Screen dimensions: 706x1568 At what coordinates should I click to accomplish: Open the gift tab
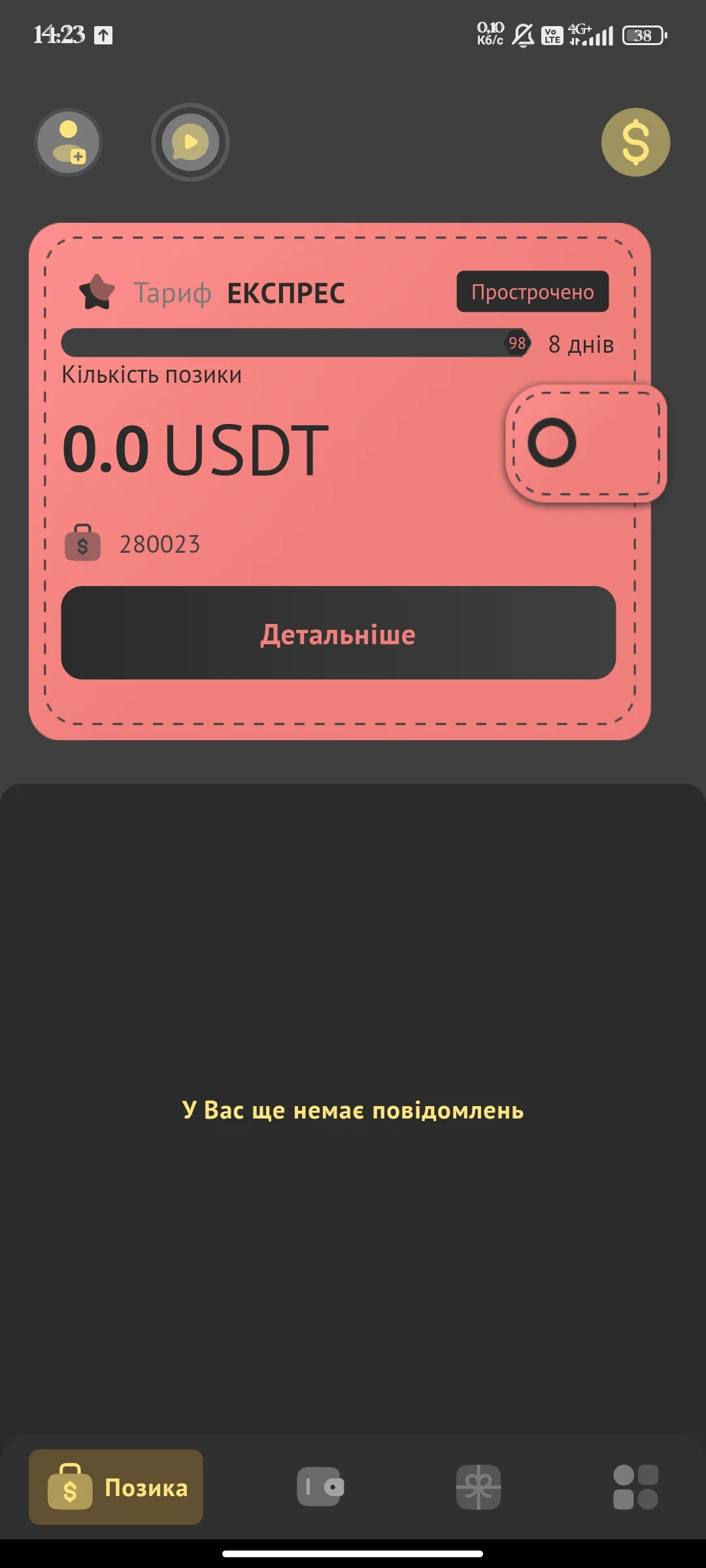(479, 1487)
